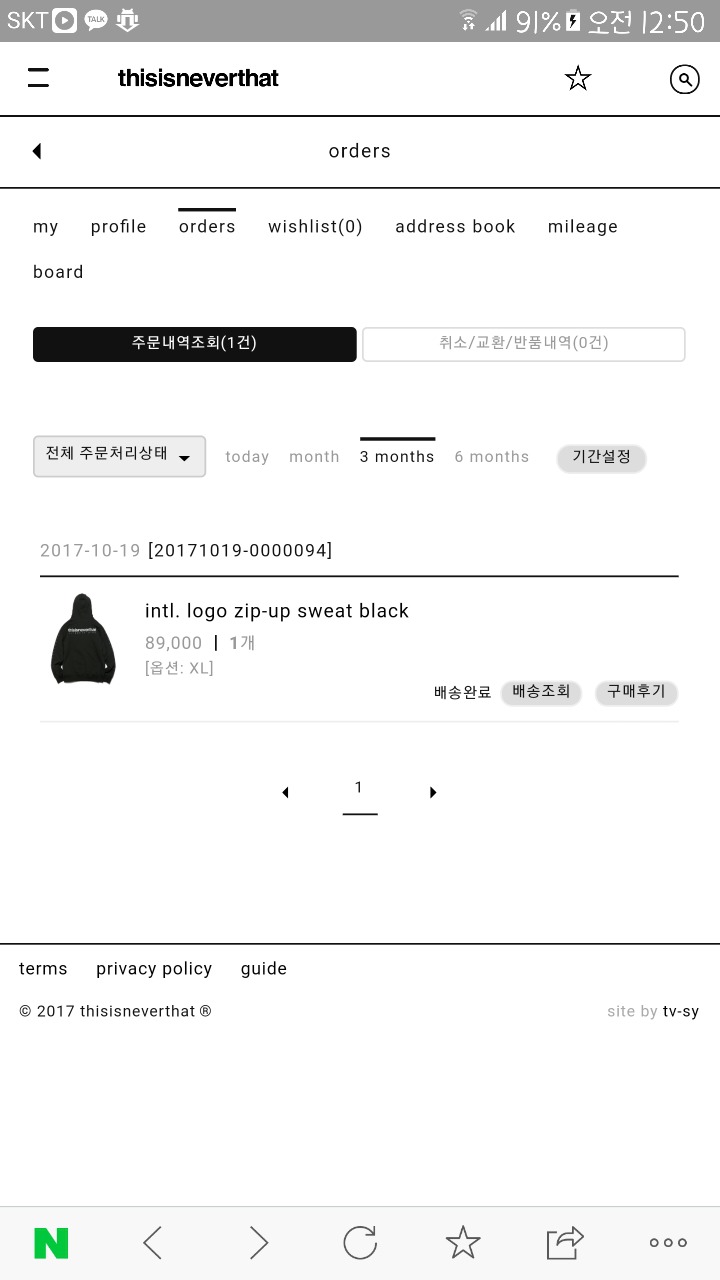Reload the page in browser toolbar
This screenshot has height=1280, width=720.
click(x=360, y=1243)
